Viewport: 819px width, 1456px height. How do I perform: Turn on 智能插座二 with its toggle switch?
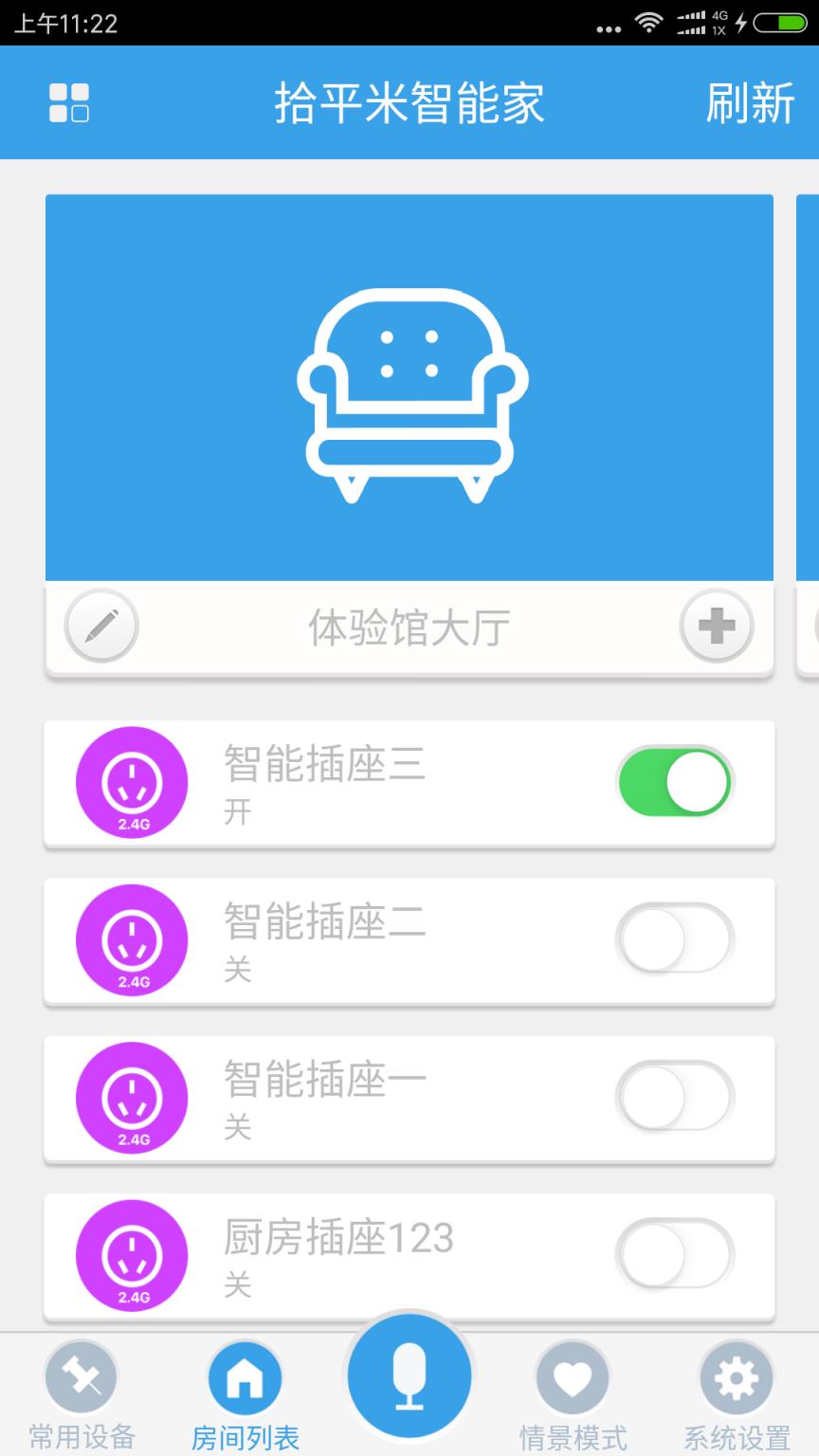click(x=673, y=939)
